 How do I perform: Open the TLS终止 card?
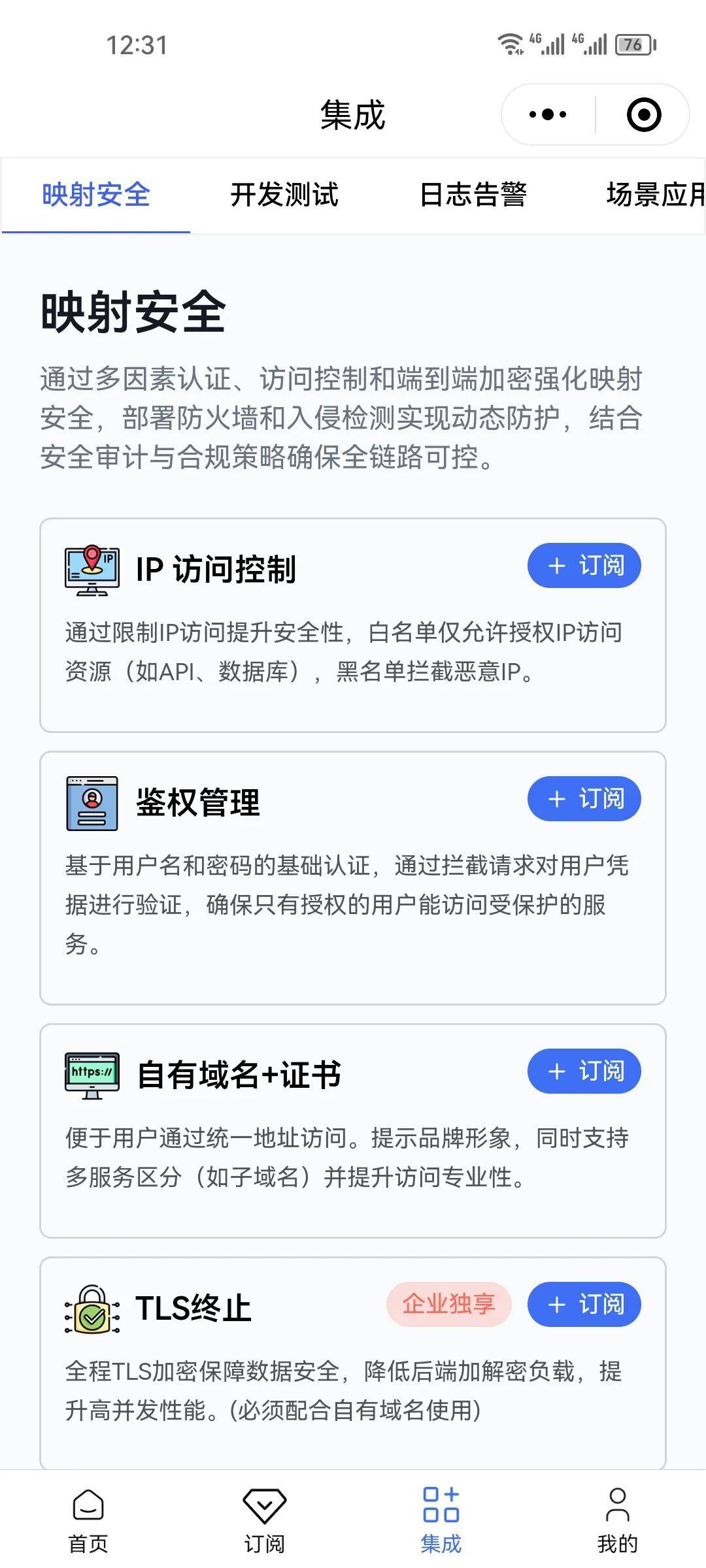(x=353, y=1364)
